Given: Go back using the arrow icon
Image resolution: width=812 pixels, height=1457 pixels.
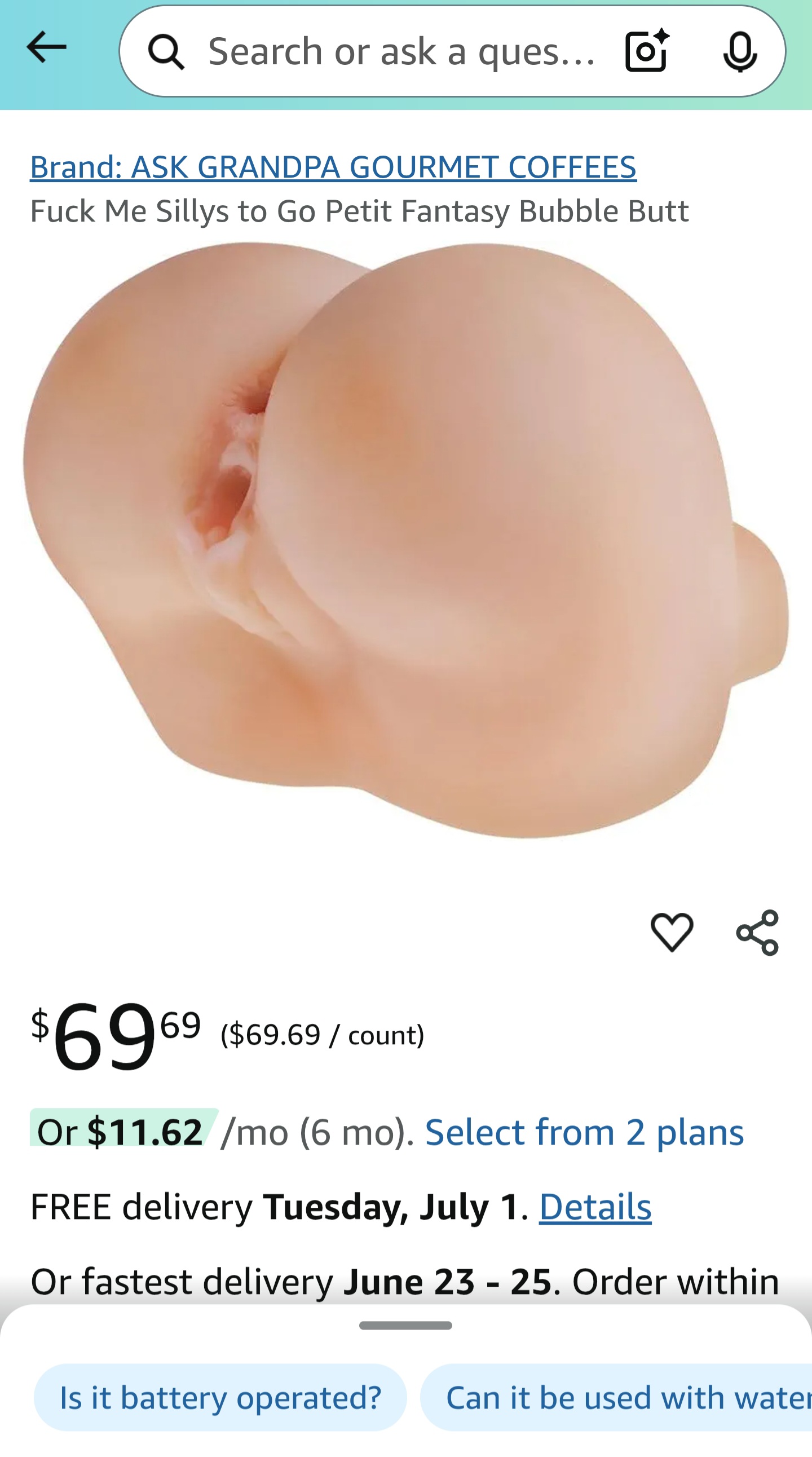Looking at the screenshot, I should 46,47.
